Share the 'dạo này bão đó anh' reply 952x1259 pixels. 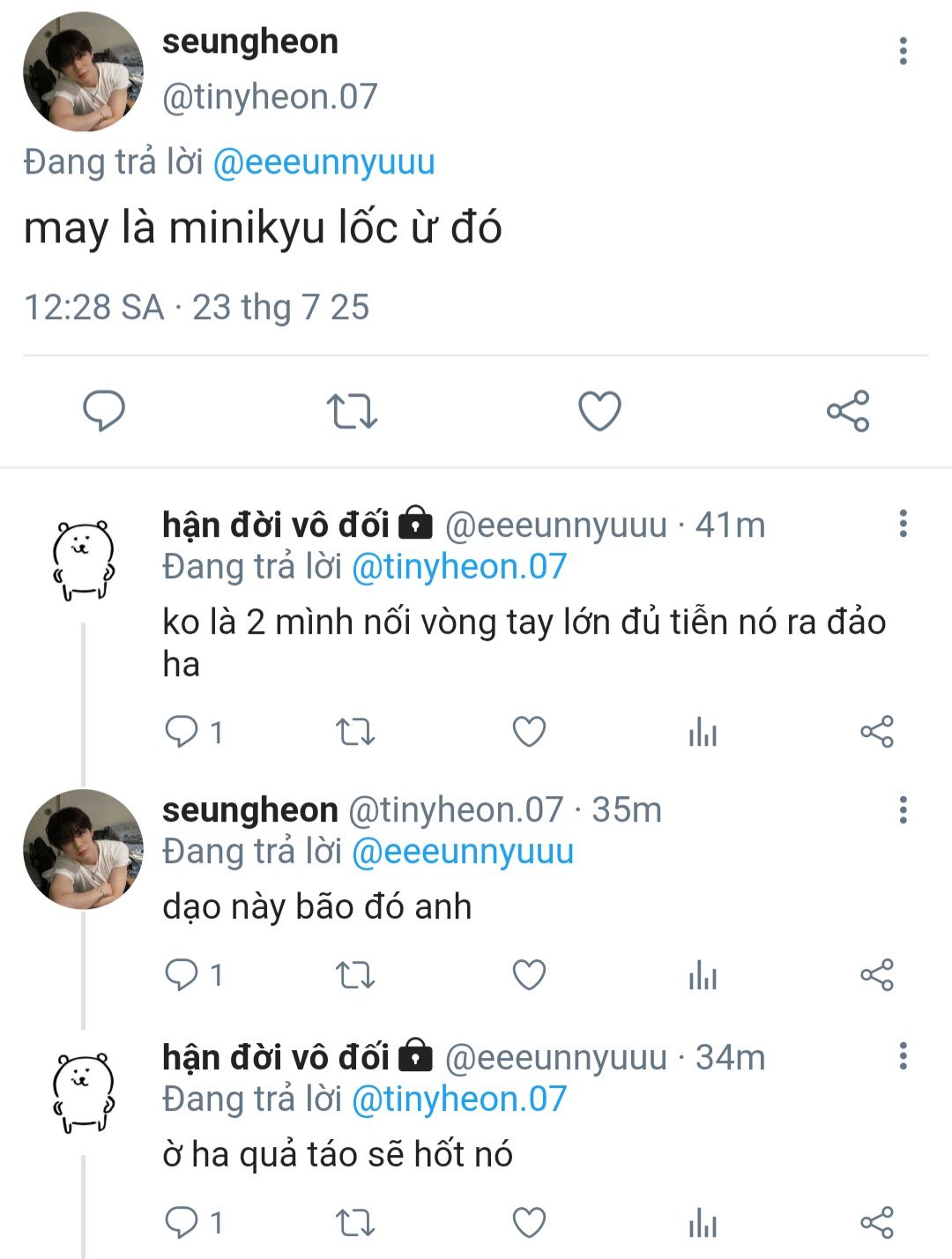pyautogui.click(x=876, y=975)
